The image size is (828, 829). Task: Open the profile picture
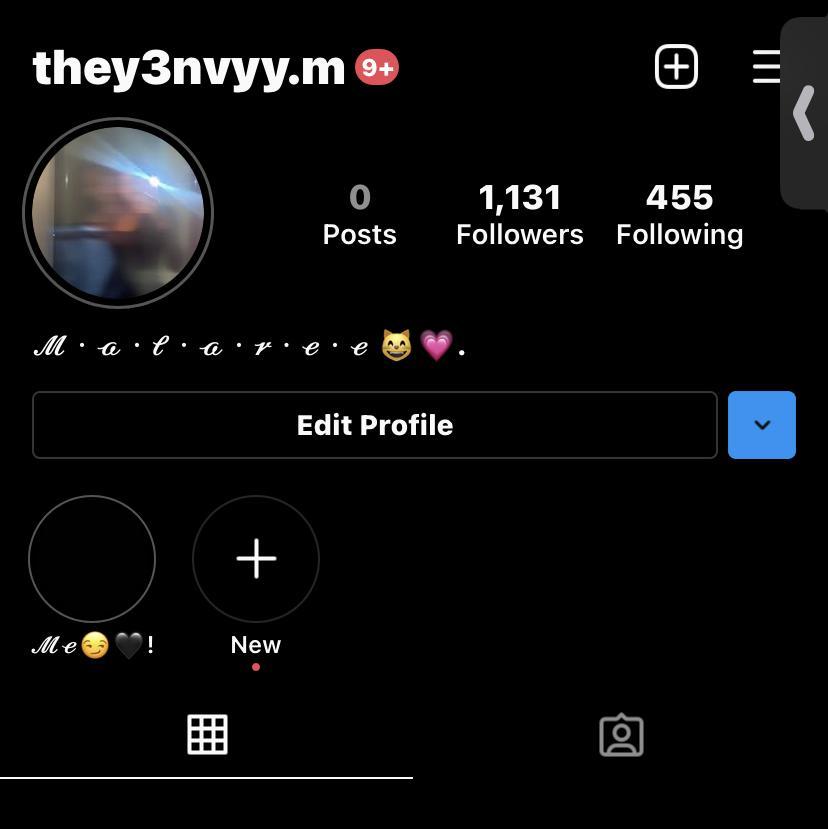coord(118,212)
